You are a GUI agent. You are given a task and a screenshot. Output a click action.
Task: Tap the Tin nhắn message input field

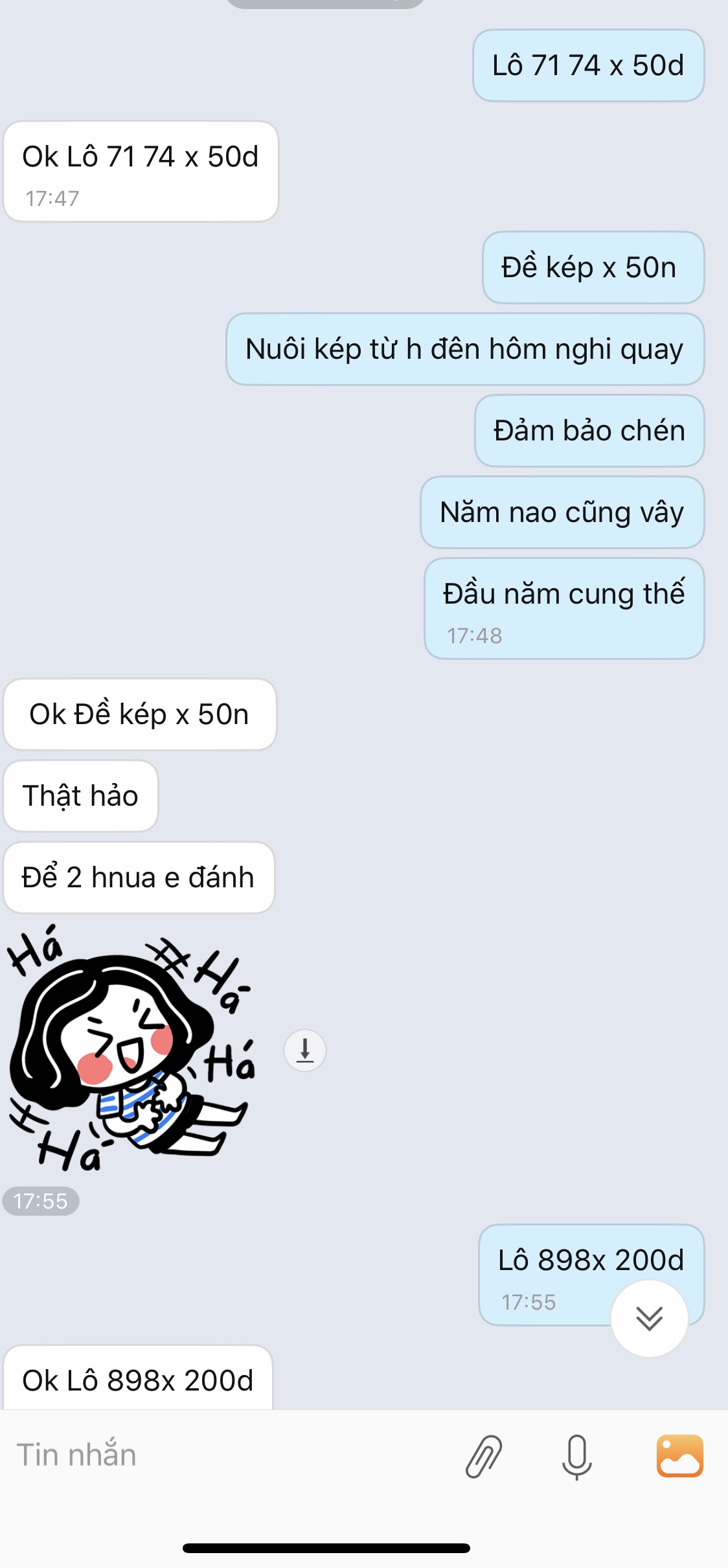(227, 1455)
